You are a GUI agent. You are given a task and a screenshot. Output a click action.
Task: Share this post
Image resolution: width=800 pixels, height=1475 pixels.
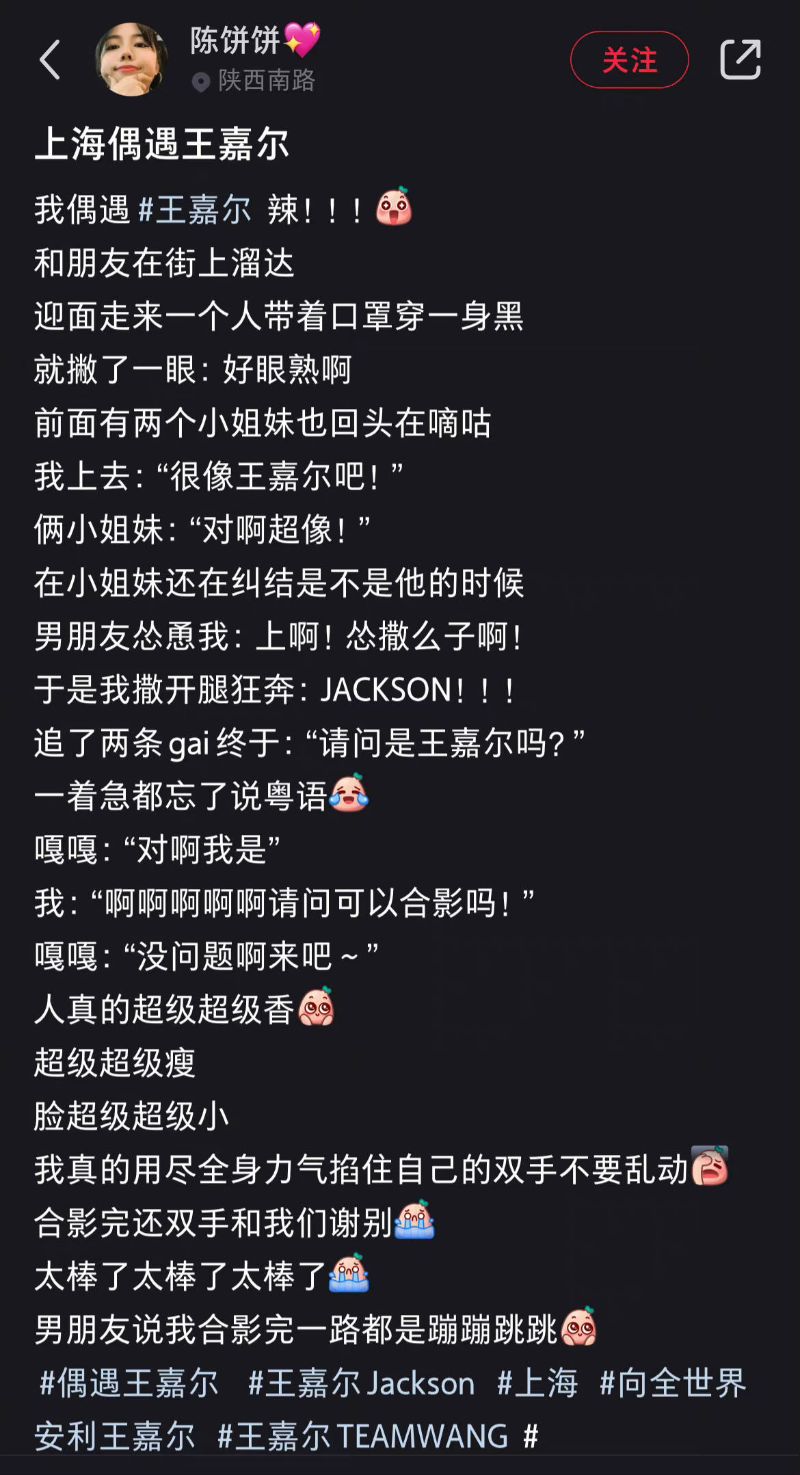(740, 60)
